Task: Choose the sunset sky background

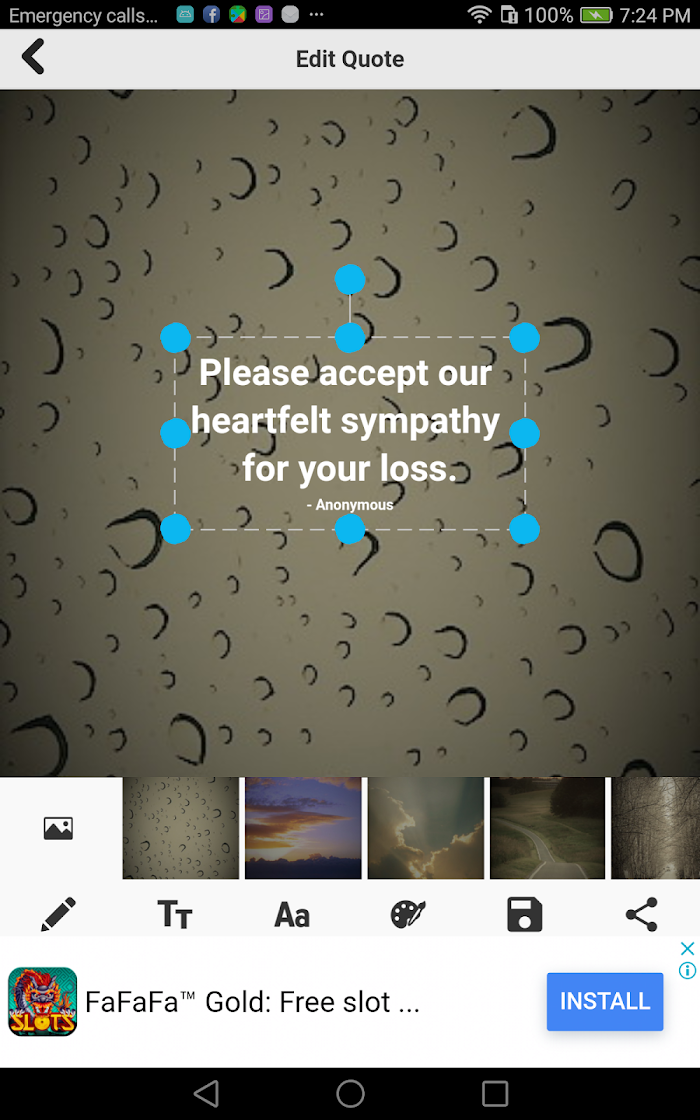Action: point(303,828)
